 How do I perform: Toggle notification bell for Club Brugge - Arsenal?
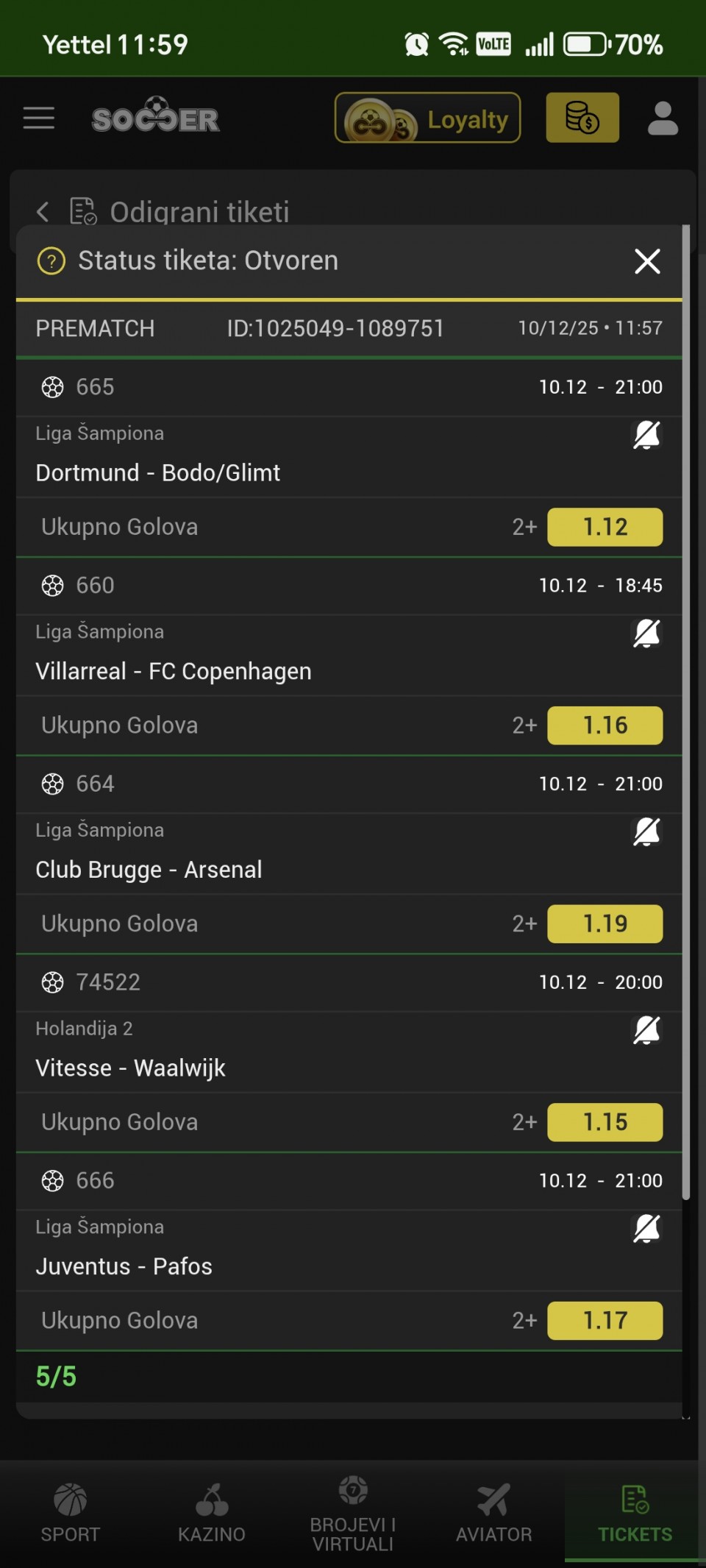pyautogui.click(x=646, y=831)
